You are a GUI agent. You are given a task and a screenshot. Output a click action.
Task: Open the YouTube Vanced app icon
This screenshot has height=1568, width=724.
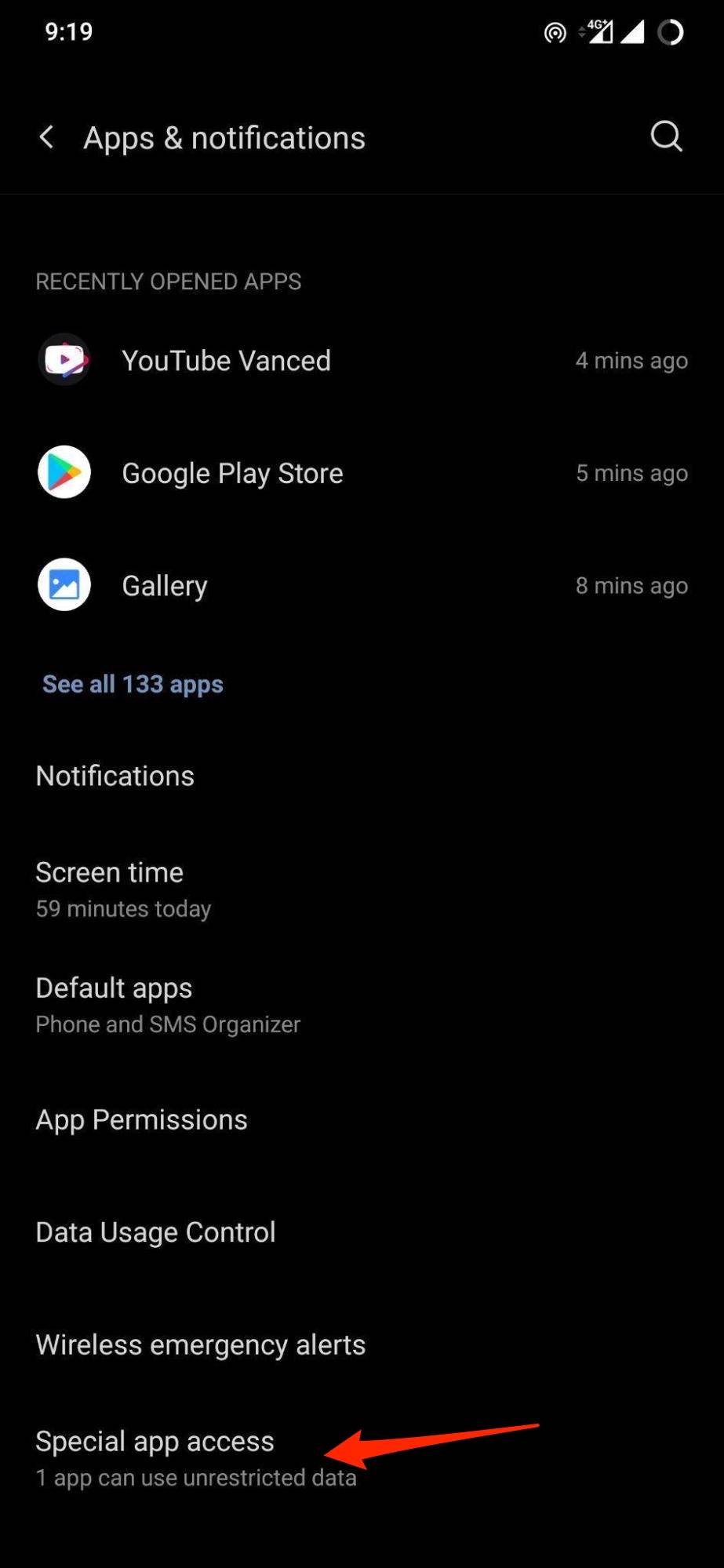pos(64,360)
